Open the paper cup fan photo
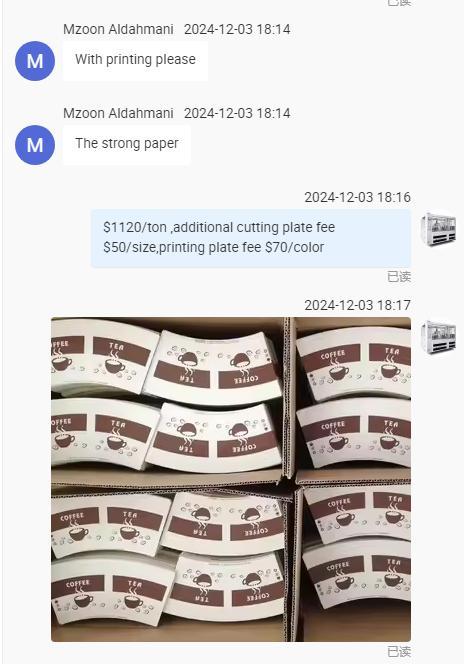Image resolution: width=464 pixels, height=664 pixels. (231, 479)
